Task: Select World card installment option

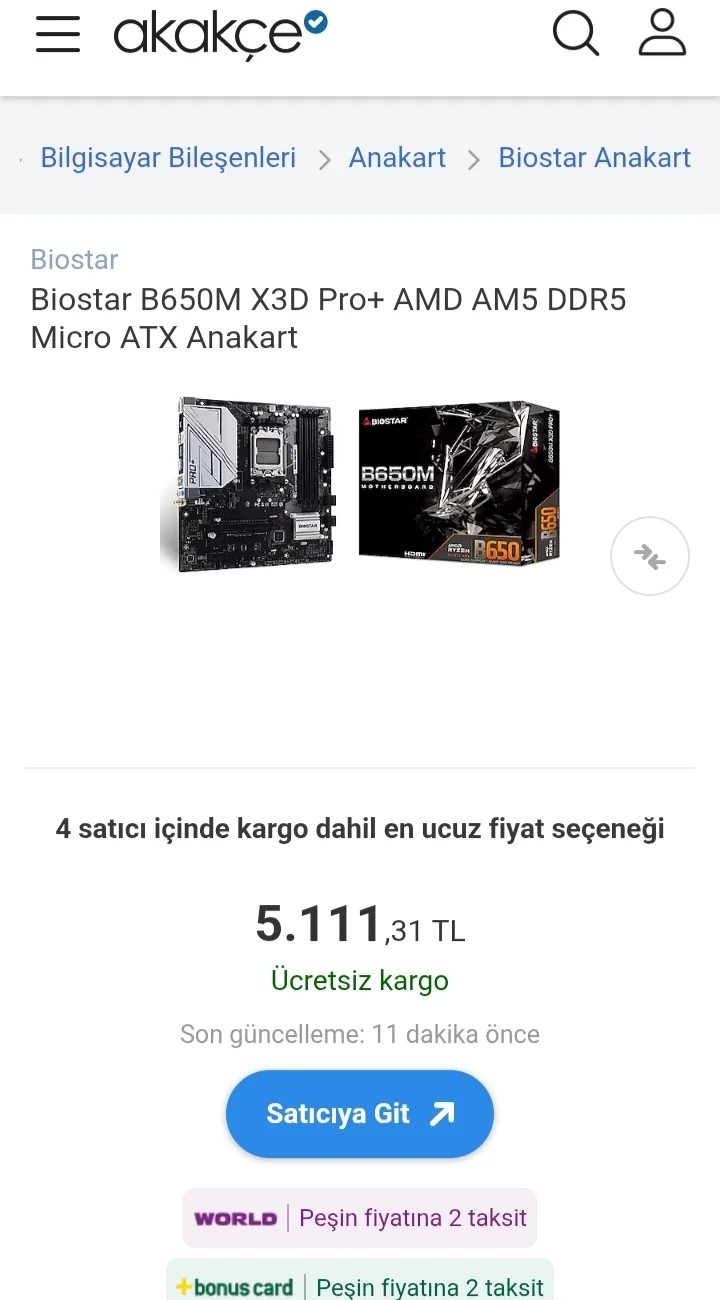Action: (360, 1218)
